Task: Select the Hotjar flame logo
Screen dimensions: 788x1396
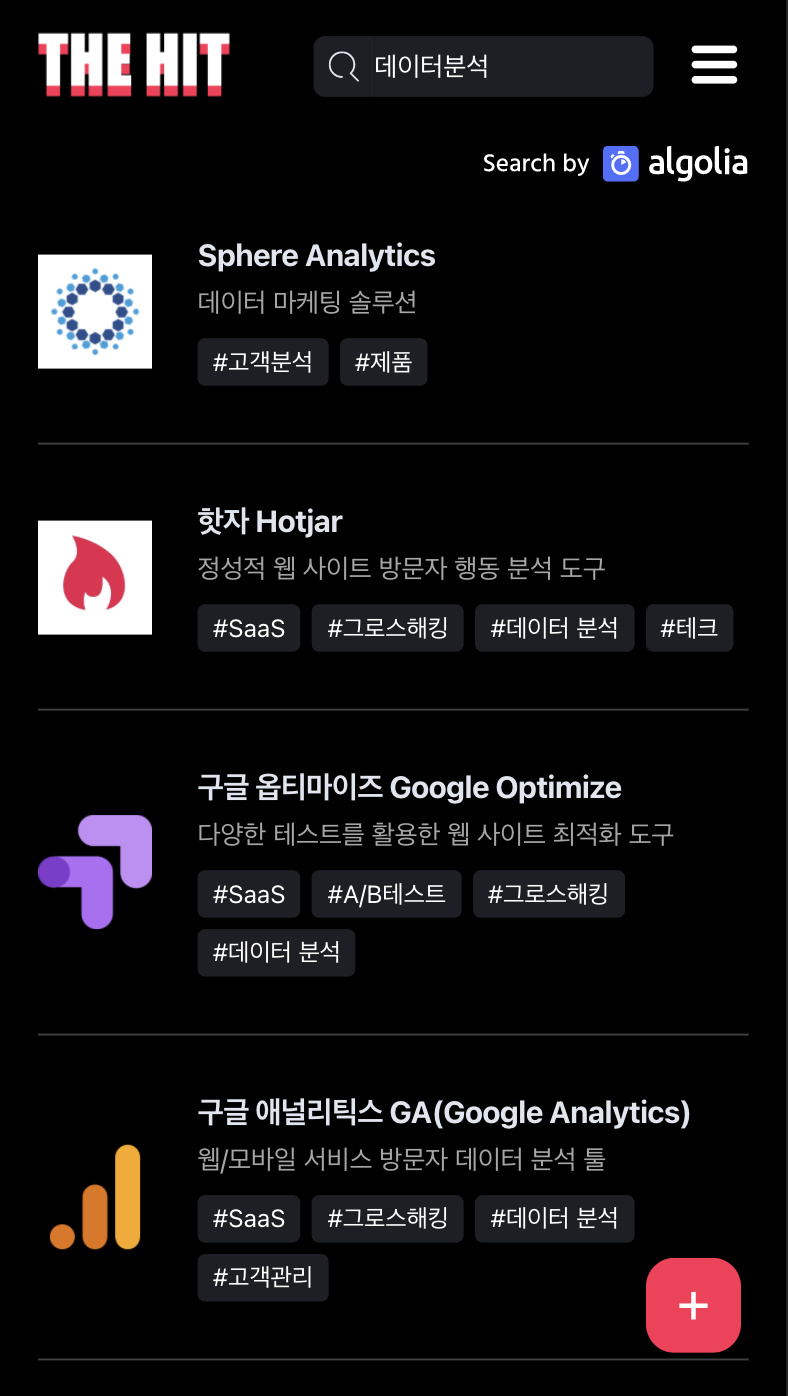Action: click(94, 577)
